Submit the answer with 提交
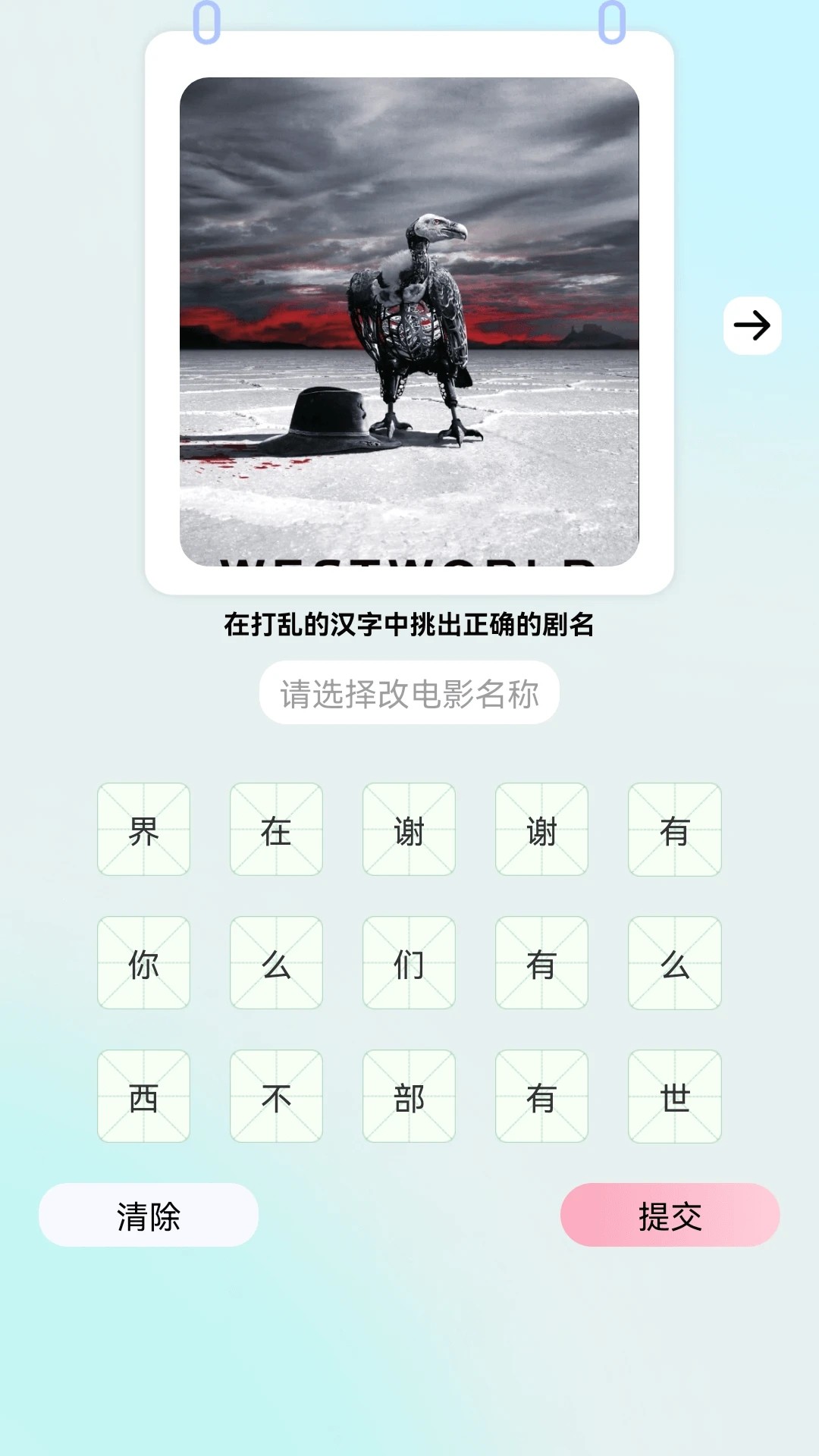 [670, 1215]
